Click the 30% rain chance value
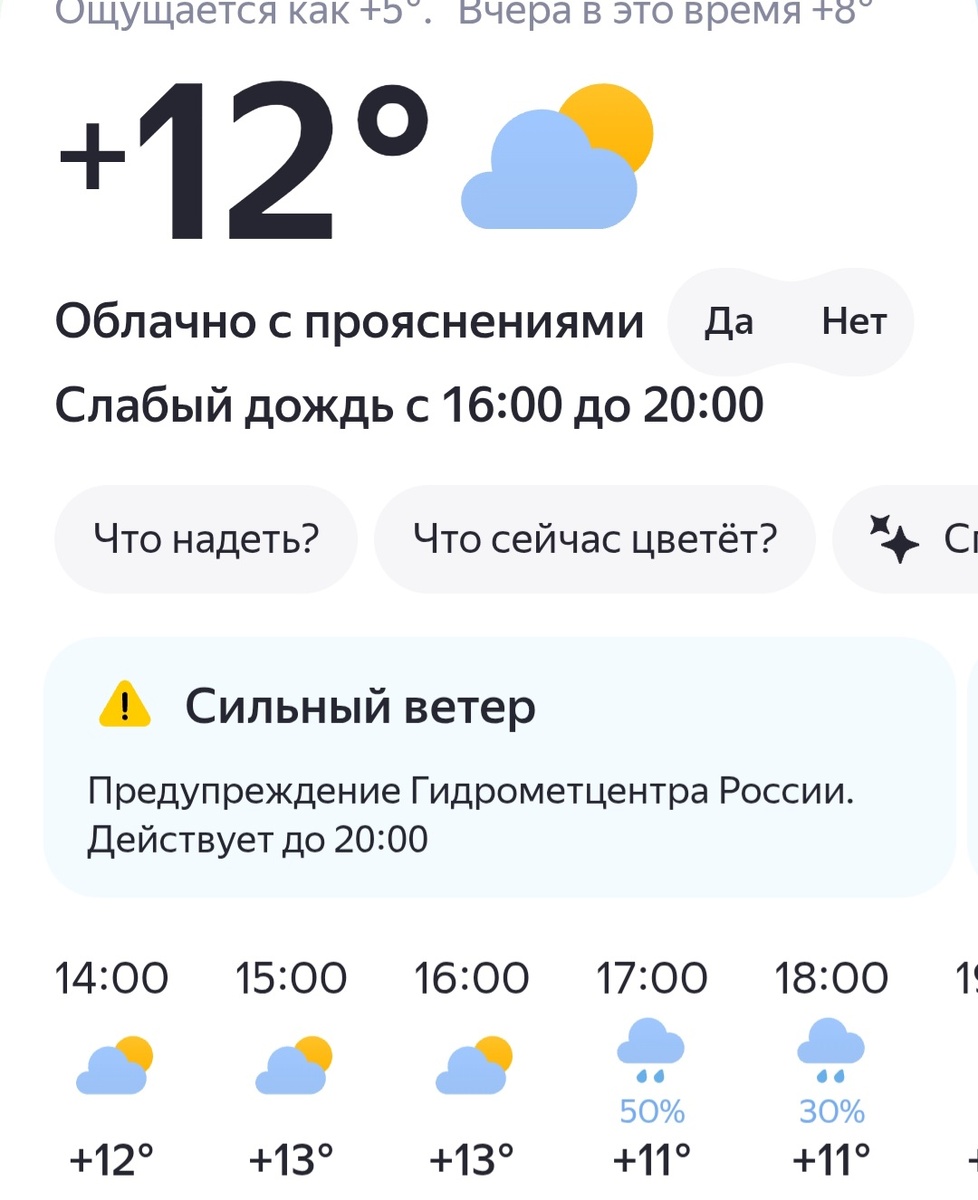The image size is (978, 1200). click(833, 1110)
